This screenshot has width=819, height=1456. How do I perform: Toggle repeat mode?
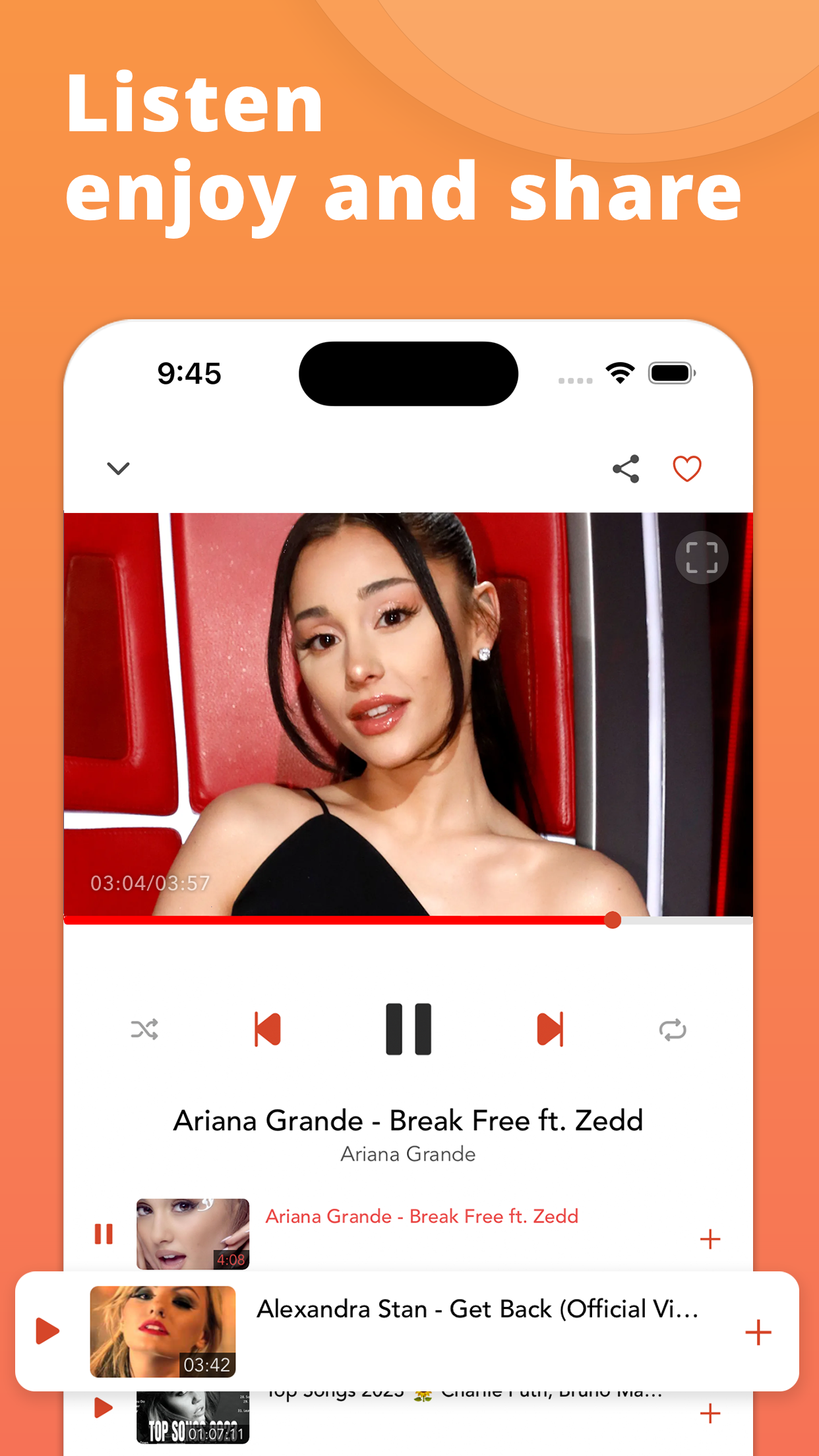(673, 1029)
